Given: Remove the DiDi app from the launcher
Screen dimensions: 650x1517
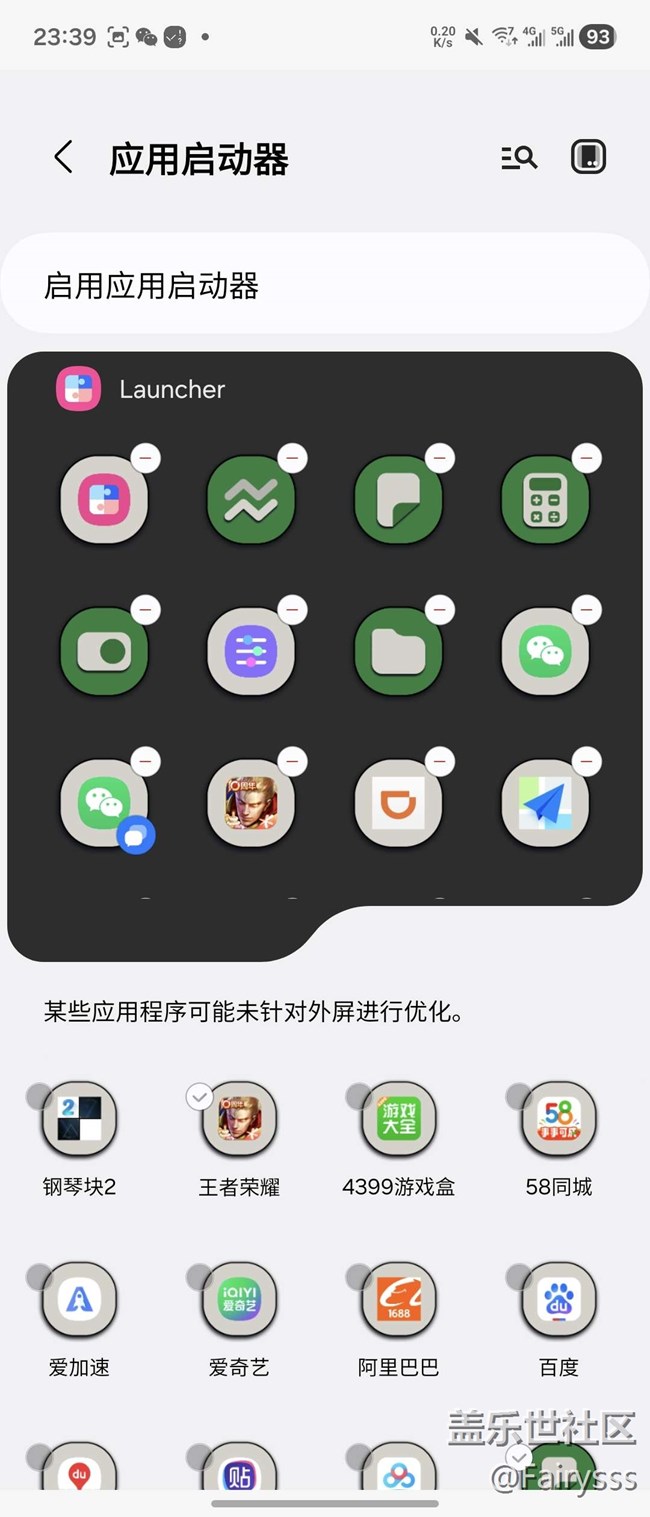Looking at the screenshot, I should (x=440, y=762).
